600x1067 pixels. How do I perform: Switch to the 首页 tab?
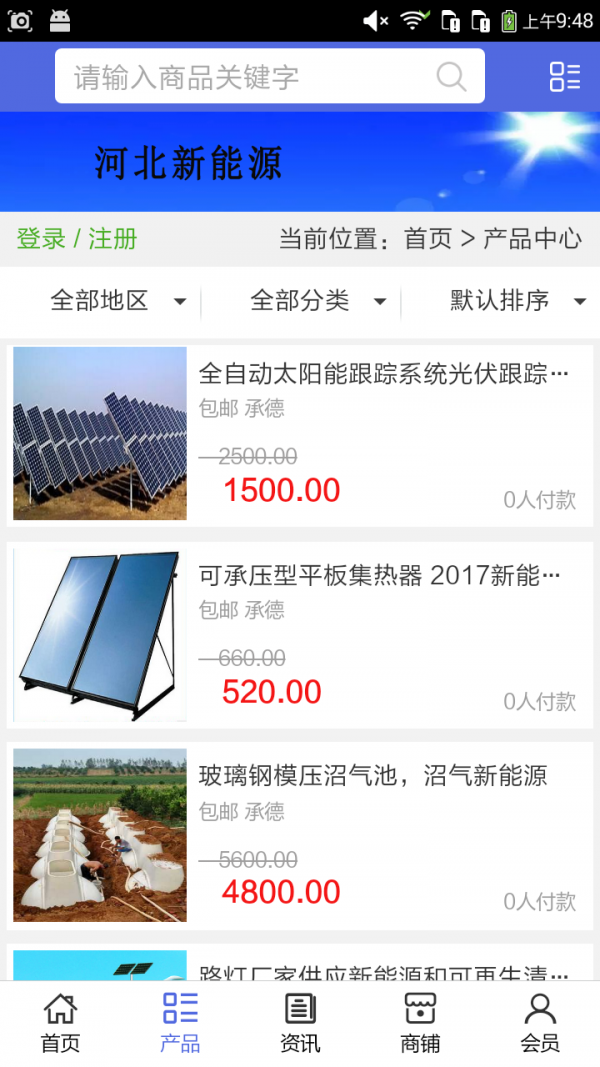pyautogui.click(x=60, y=1022)
